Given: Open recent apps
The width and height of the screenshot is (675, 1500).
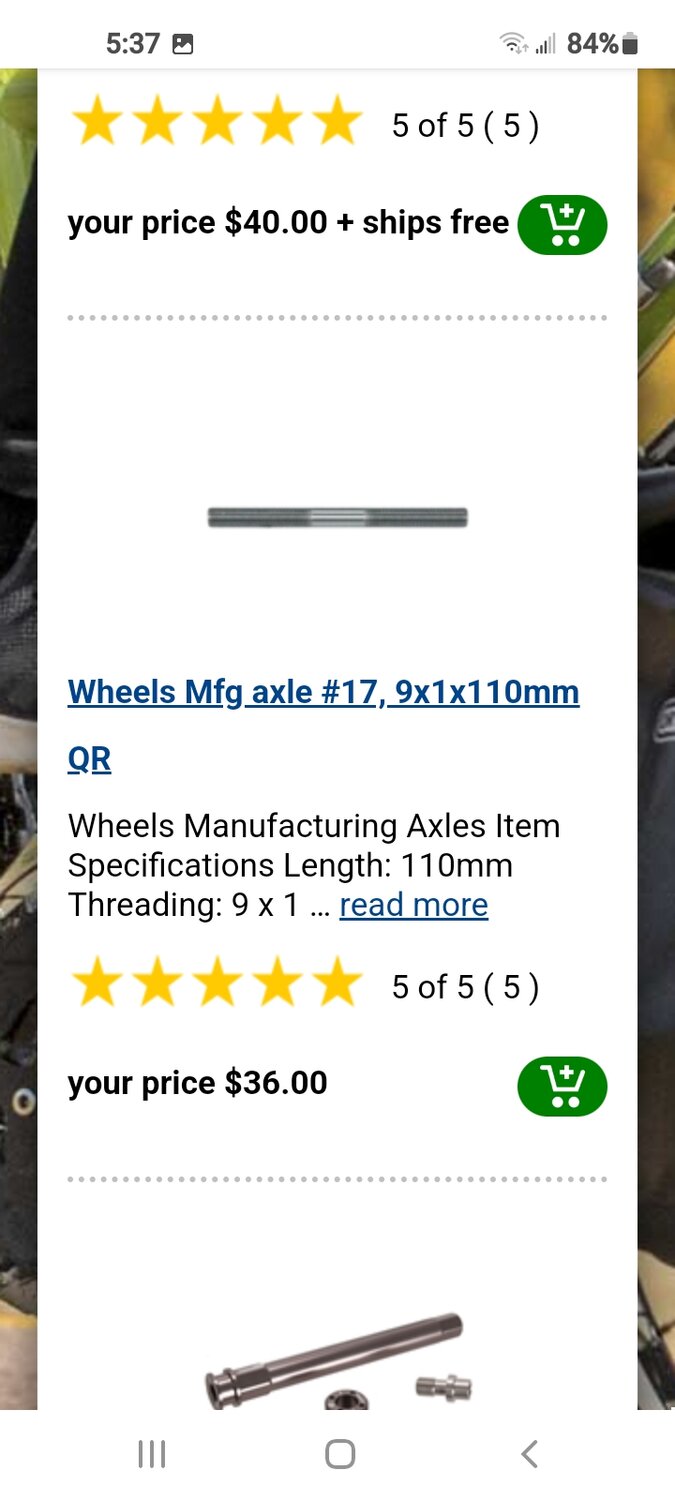Looking at the screenshot, I should click(151, 1454).
